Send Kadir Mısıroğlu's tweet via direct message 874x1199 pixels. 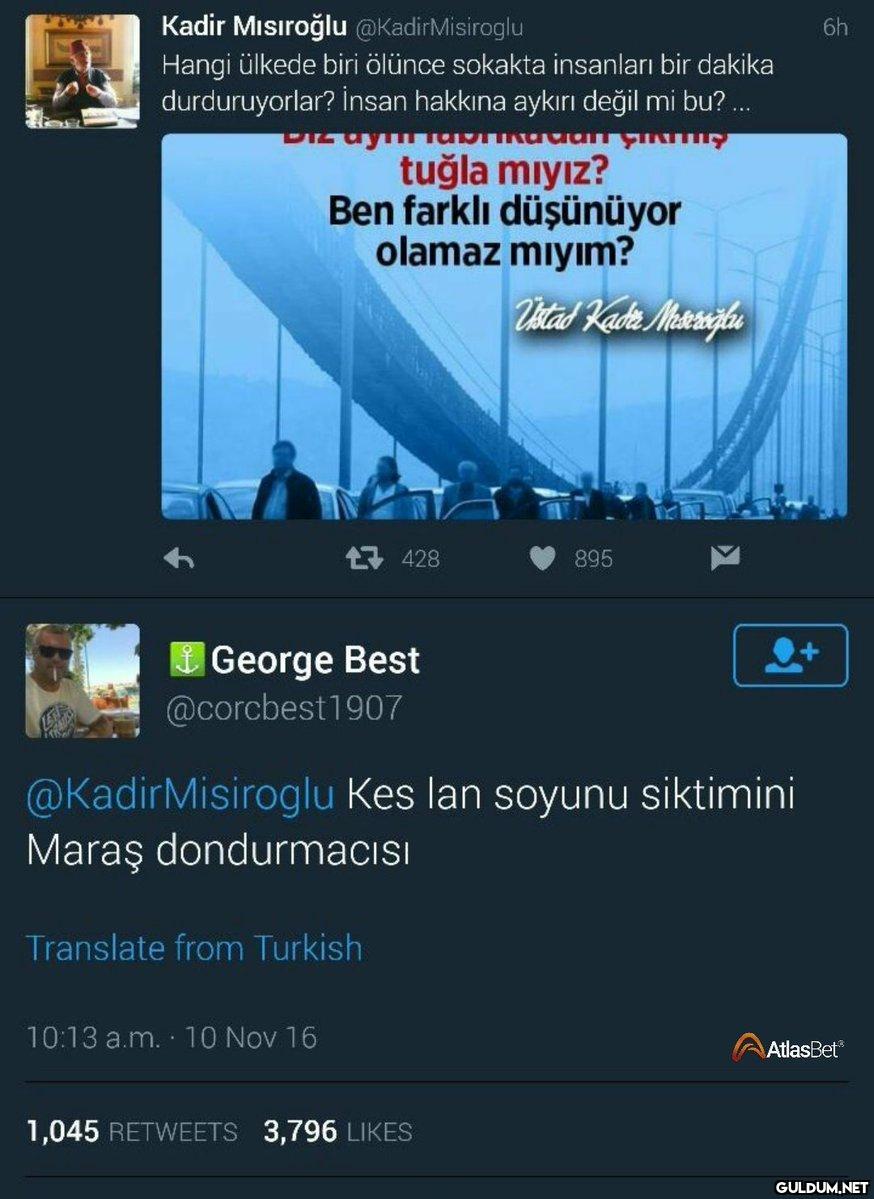pyautogui.click(x=725, y=559)
